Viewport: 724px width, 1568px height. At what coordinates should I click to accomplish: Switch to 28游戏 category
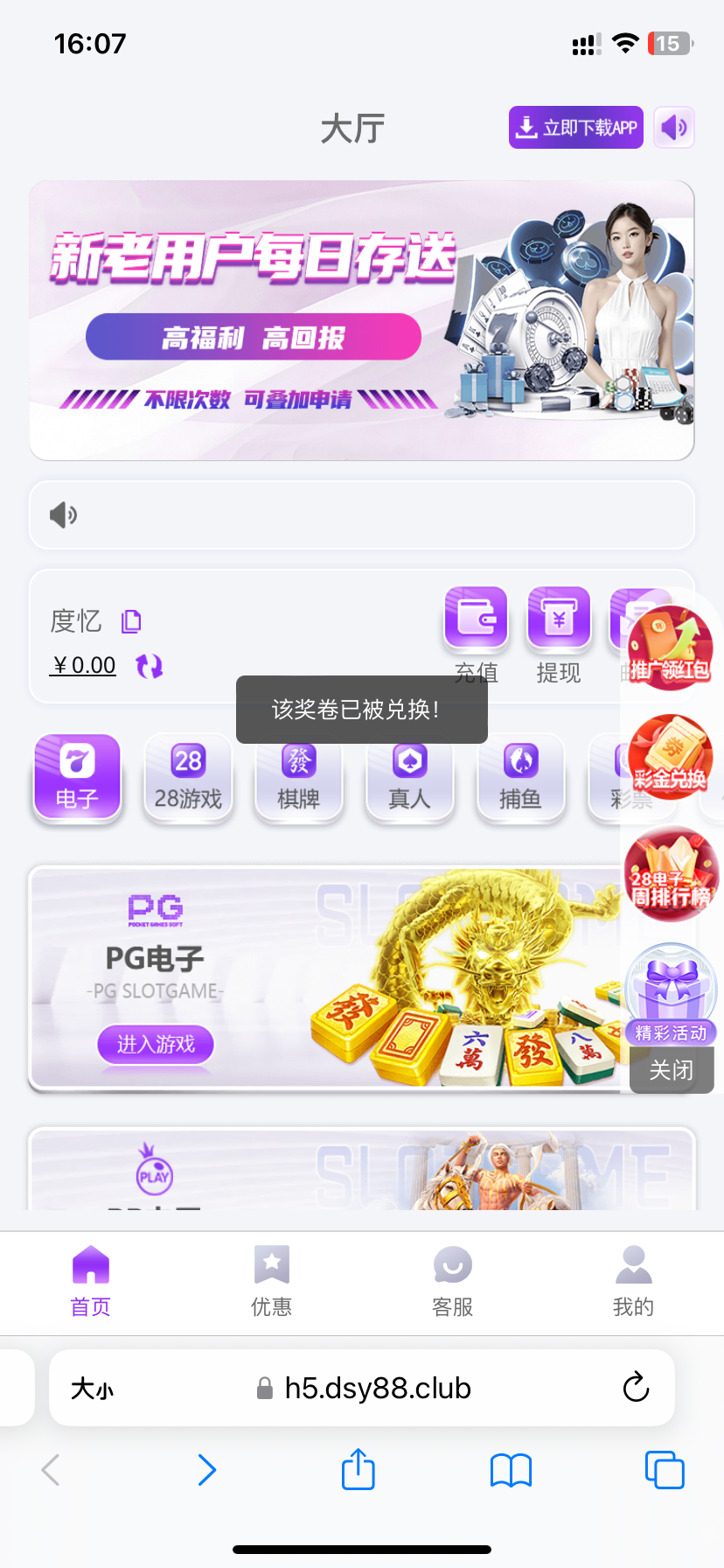click(188, 777)
